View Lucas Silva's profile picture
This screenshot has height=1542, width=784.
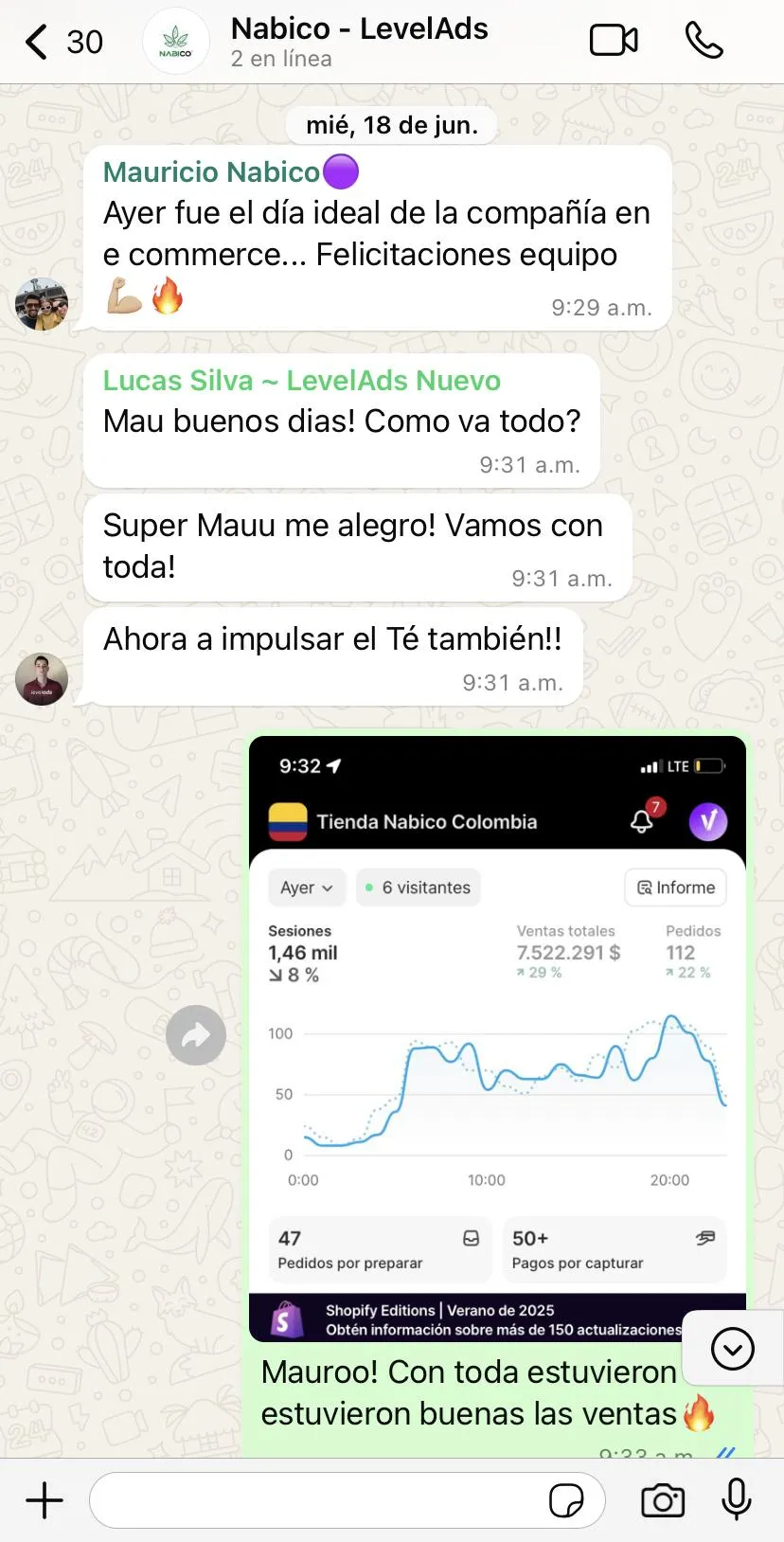pos(42,679)
